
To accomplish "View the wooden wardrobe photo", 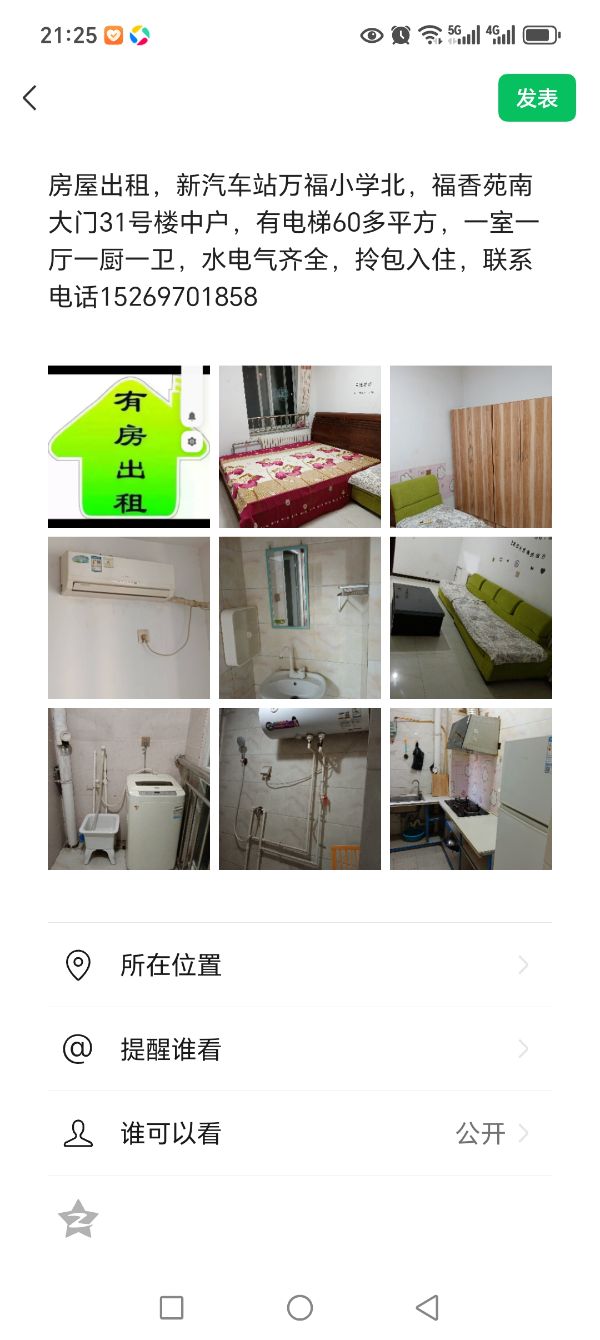I will click(x=471, y=446).
